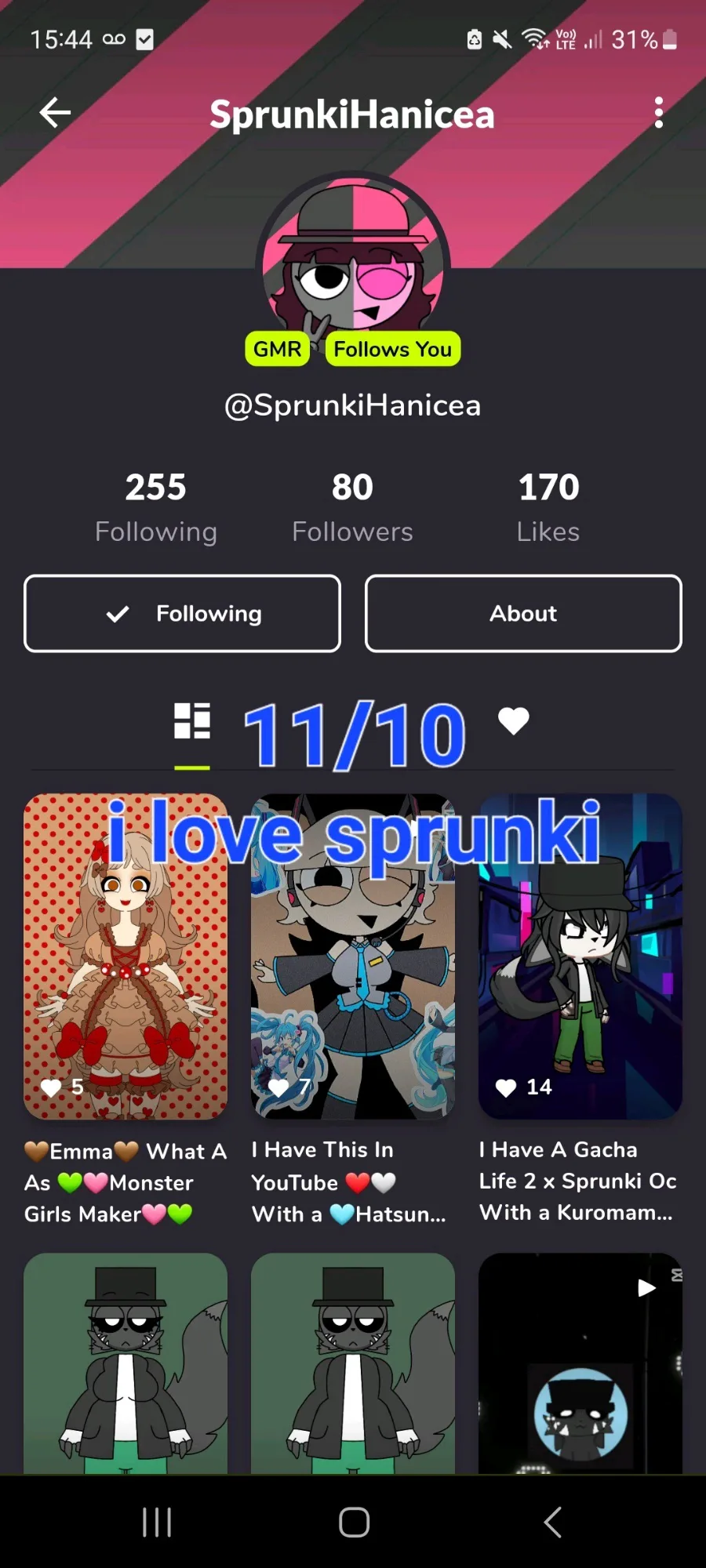Open recent apps from navigation bar

pos(157,1523)
